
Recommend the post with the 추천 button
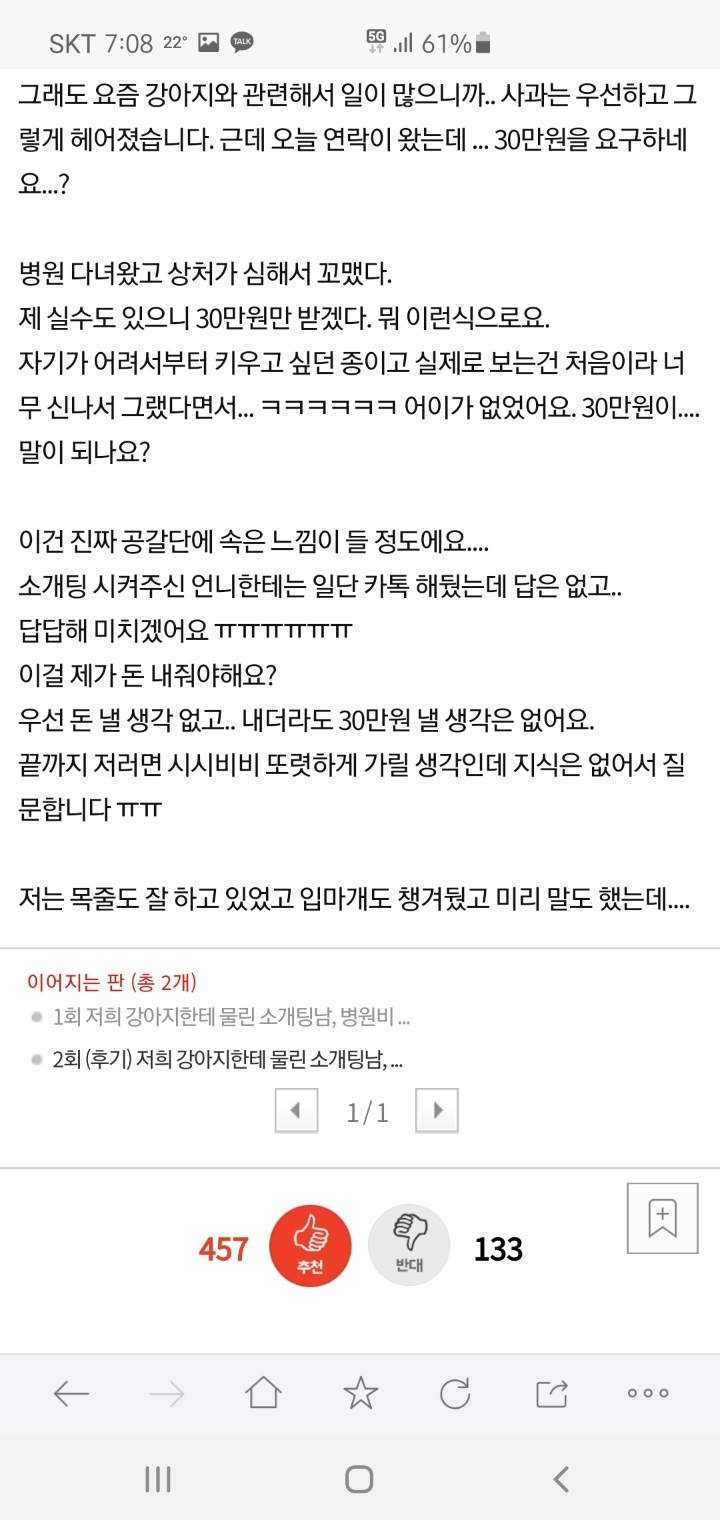click(310, 1247)
